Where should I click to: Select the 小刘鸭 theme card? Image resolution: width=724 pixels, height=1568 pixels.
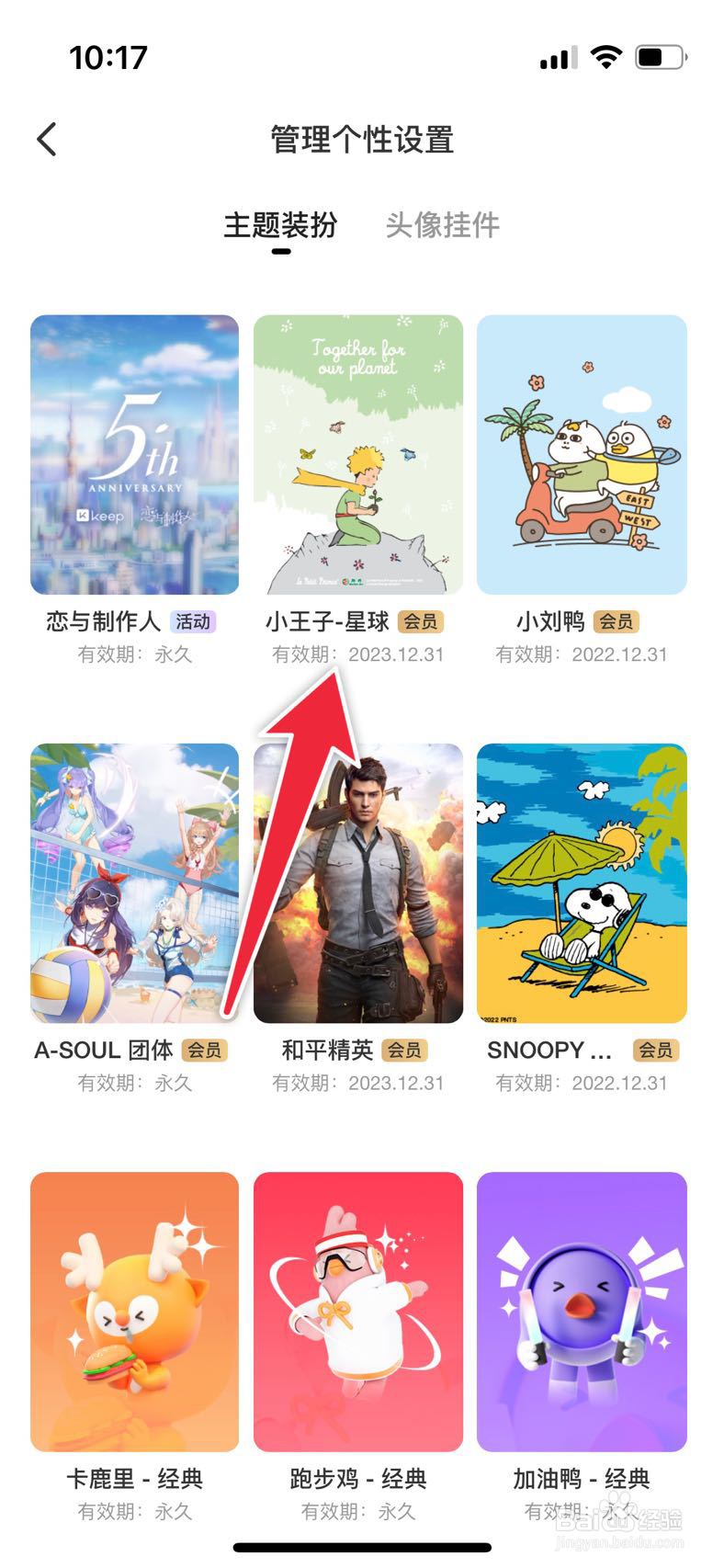coord(582,455)
